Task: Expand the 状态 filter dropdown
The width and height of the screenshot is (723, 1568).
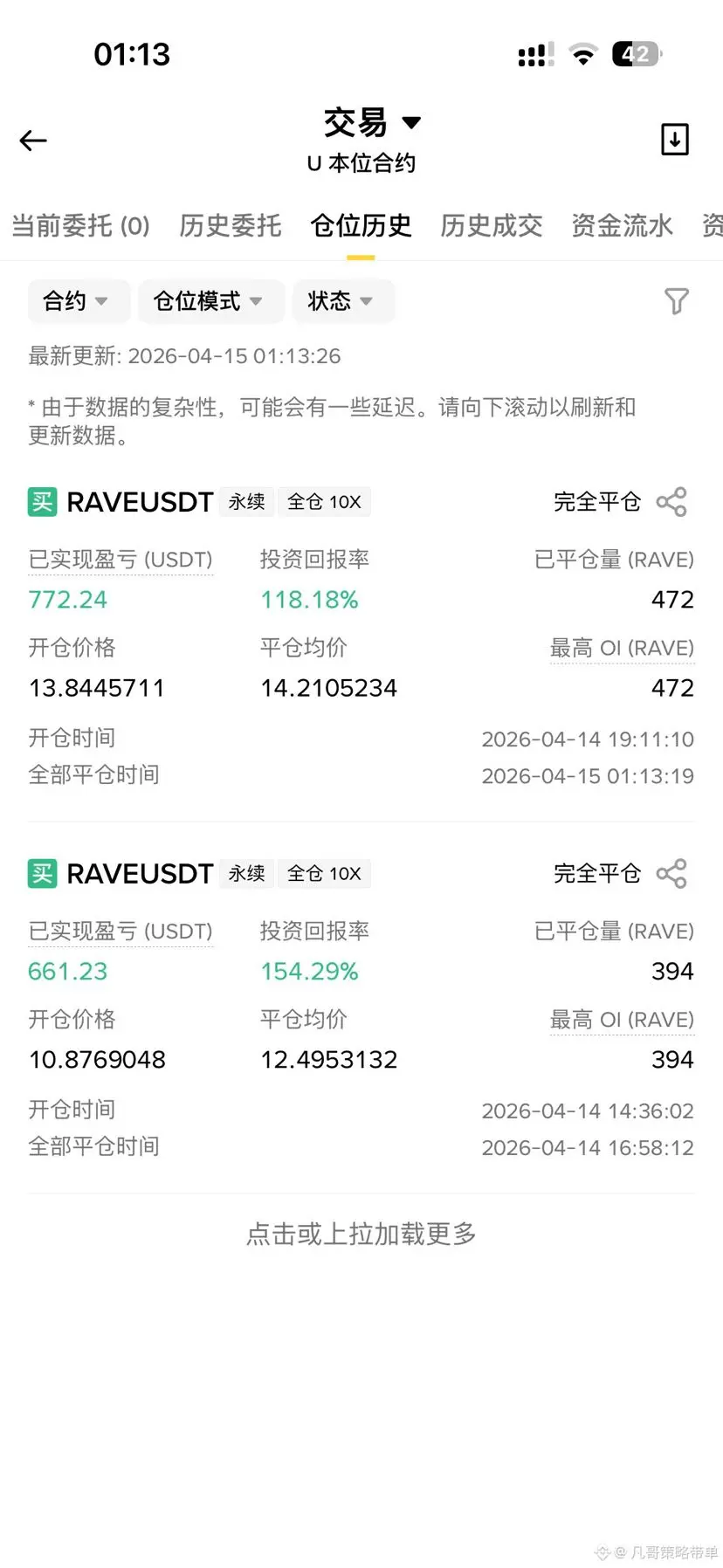Action: coord(343,301)
